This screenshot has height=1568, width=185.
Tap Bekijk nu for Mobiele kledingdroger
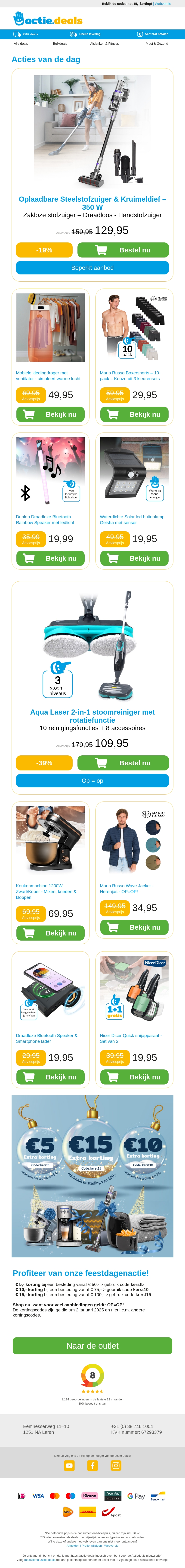(x=50, y=414)
